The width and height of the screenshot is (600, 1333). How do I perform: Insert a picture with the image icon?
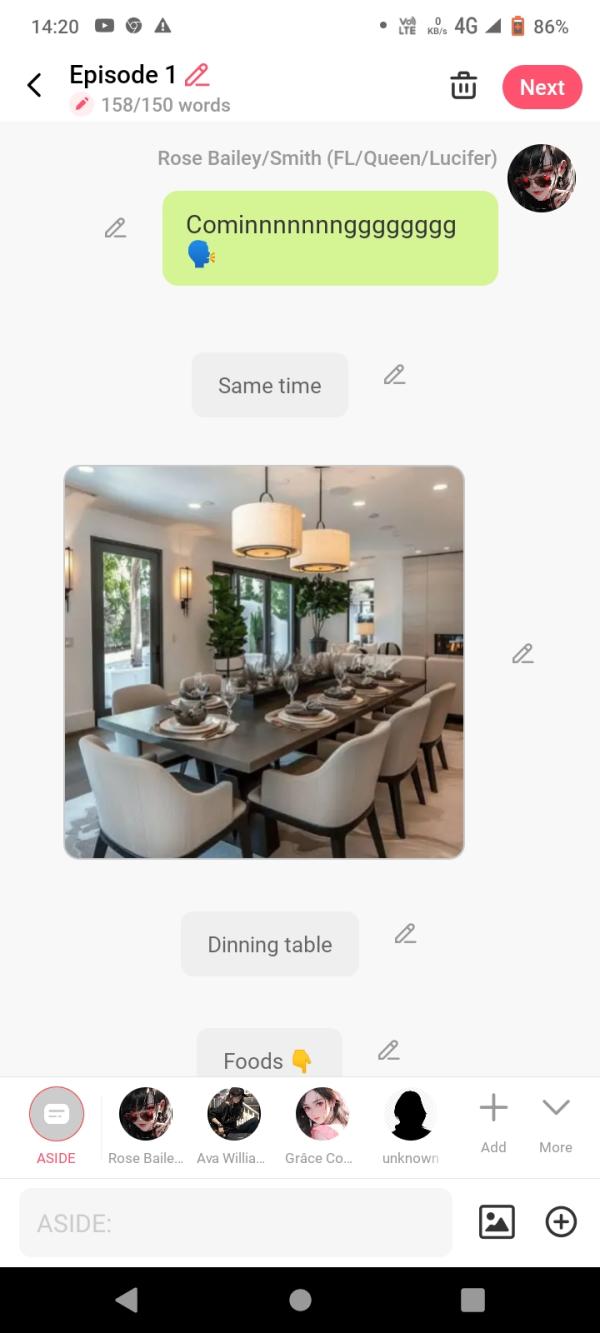coord(497,1222)
